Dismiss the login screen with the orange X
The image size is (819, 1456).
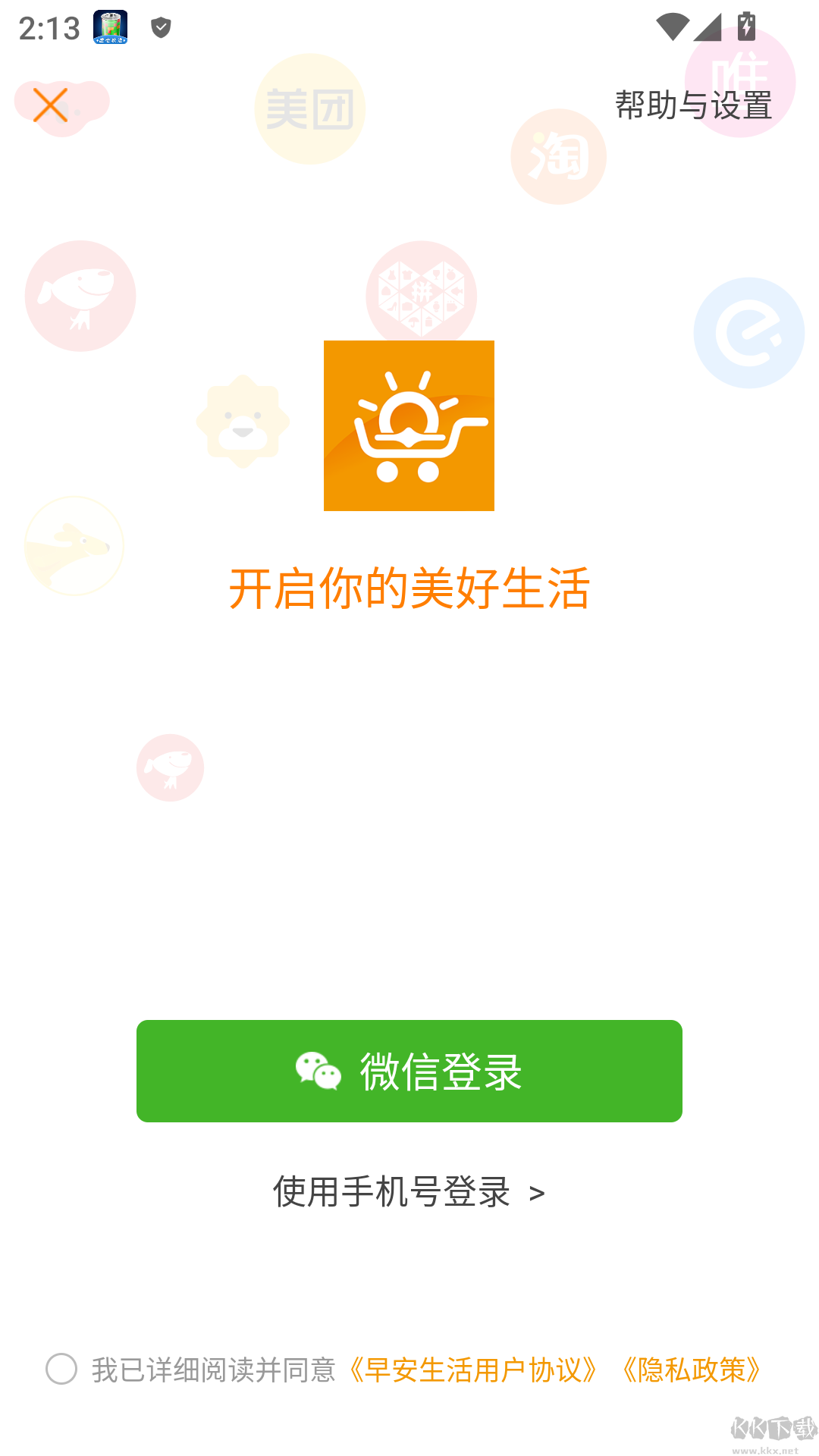click(51, 105)
